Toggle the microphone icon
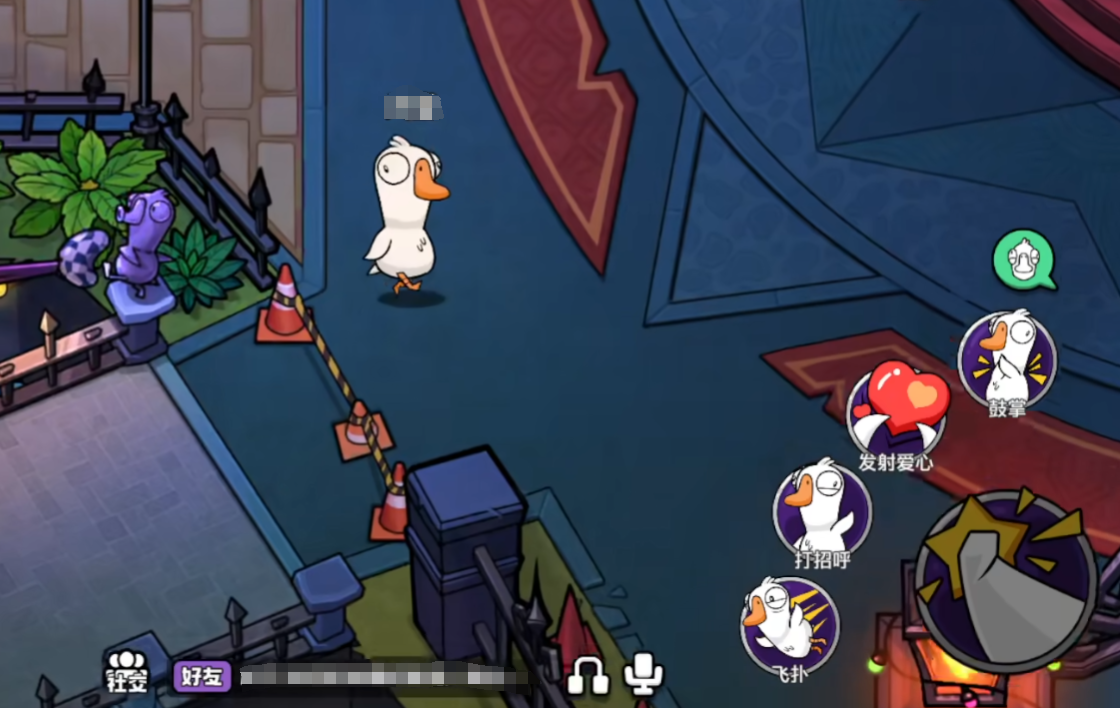Image resolution: width=1120 pixels, height=708 pixels. (643, 674)
